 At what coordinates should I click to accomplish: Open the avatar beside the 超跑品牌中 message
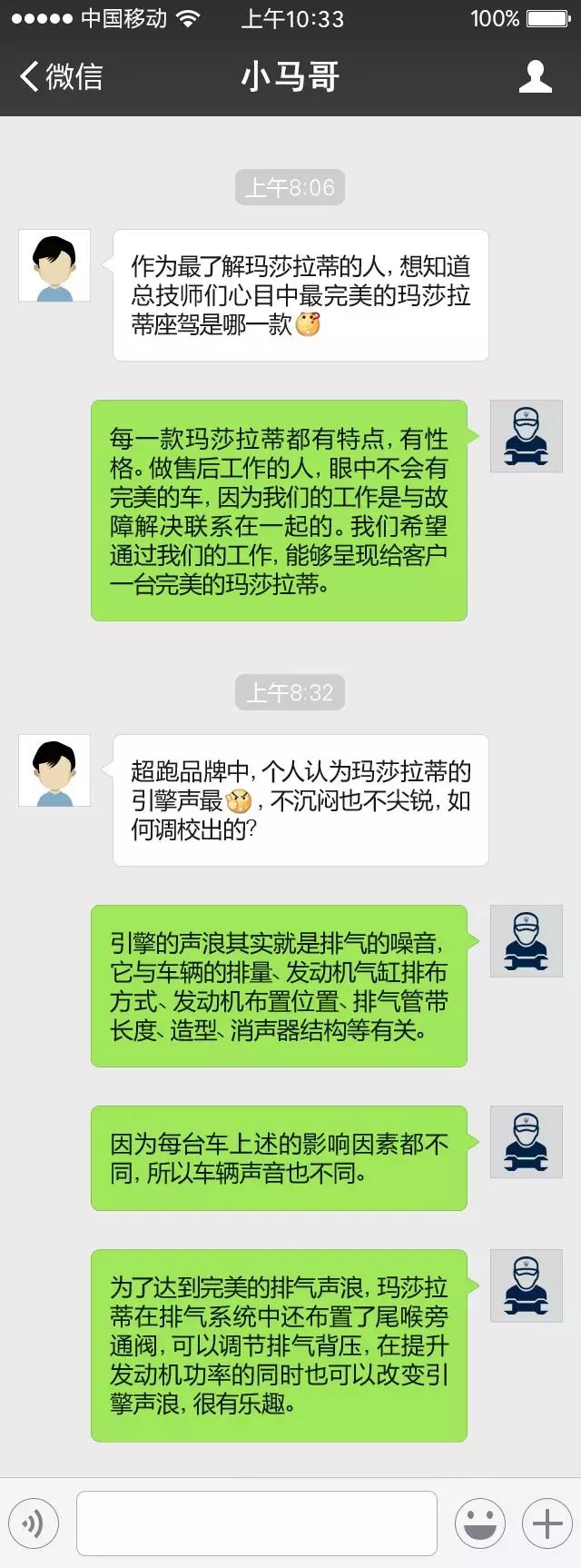[x=54, y=770]
